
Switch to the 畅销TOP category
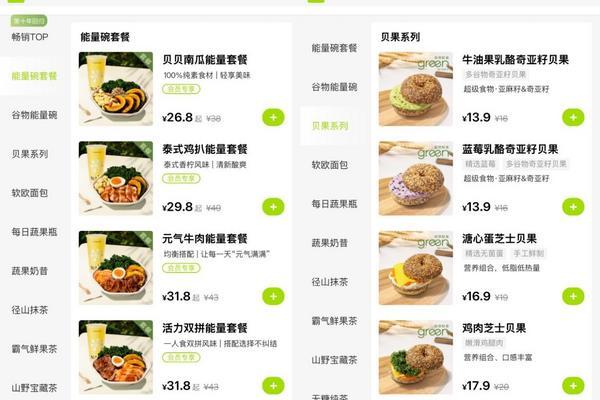[x=30, y=37]
